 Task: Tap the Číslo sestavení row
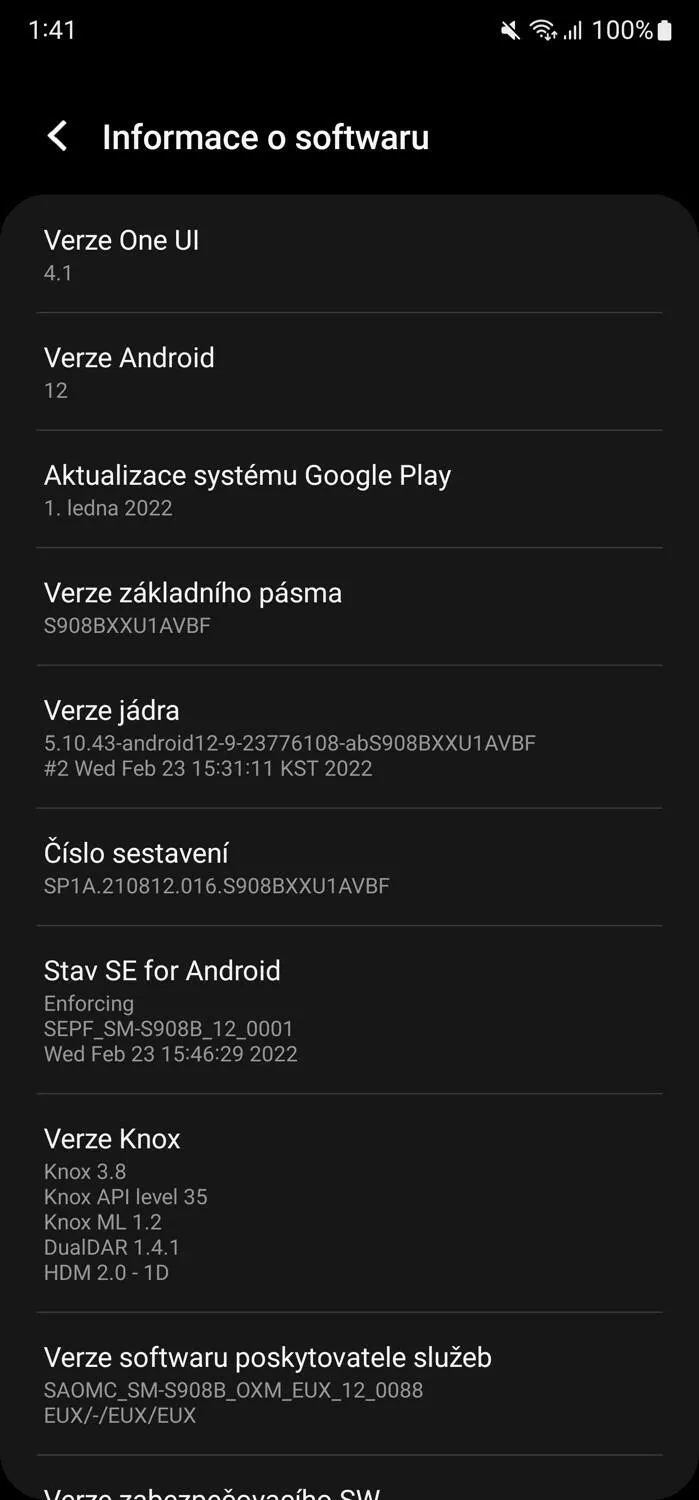pyautogui.click(x=349, y=867)
